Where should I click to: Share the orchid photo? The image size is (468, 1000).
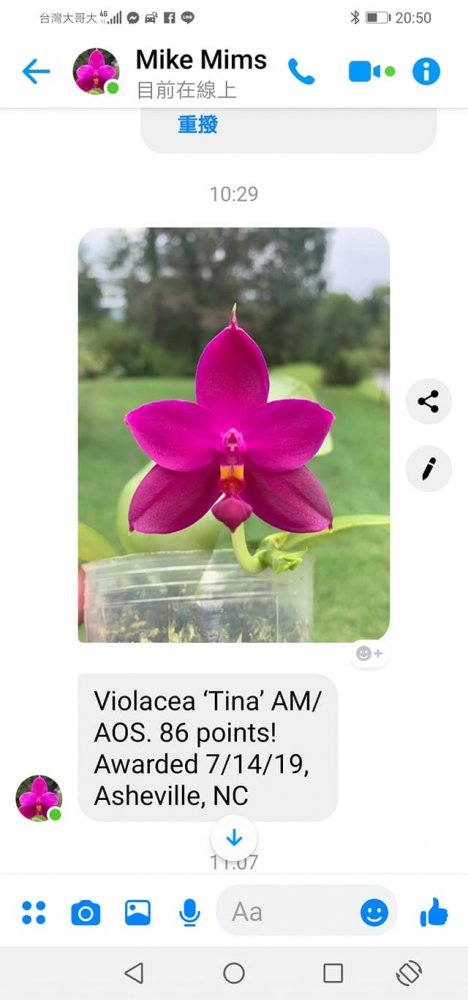[428, 401]
